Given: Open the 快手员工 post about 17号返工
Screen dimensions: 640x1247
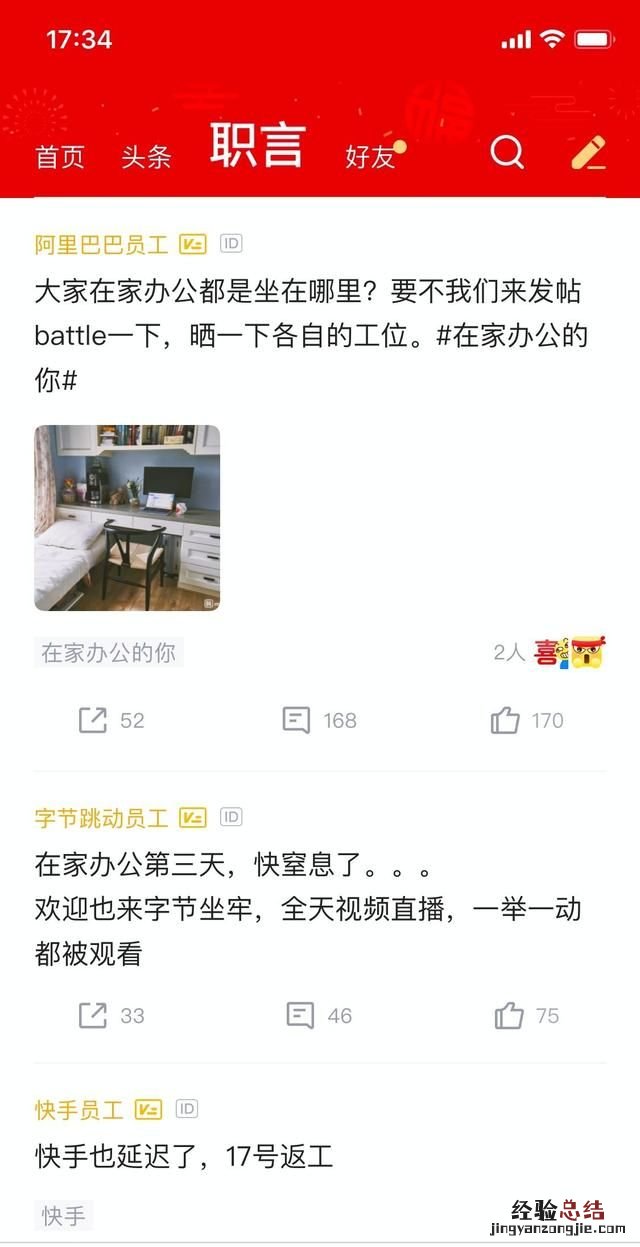Looking at the screenshot, I should (x=184, y=1158).
